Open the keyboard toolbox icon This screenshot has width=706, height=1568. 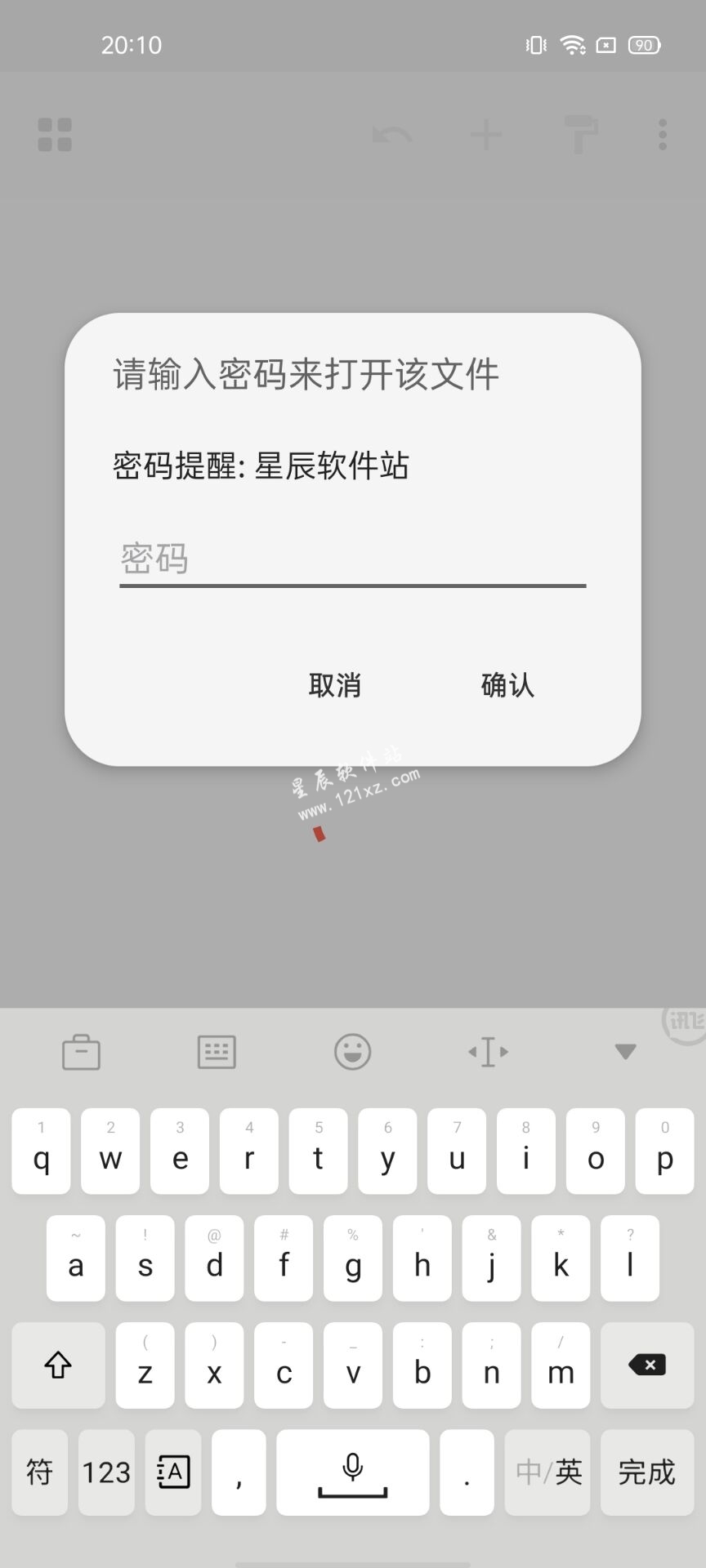point(81,1052)
